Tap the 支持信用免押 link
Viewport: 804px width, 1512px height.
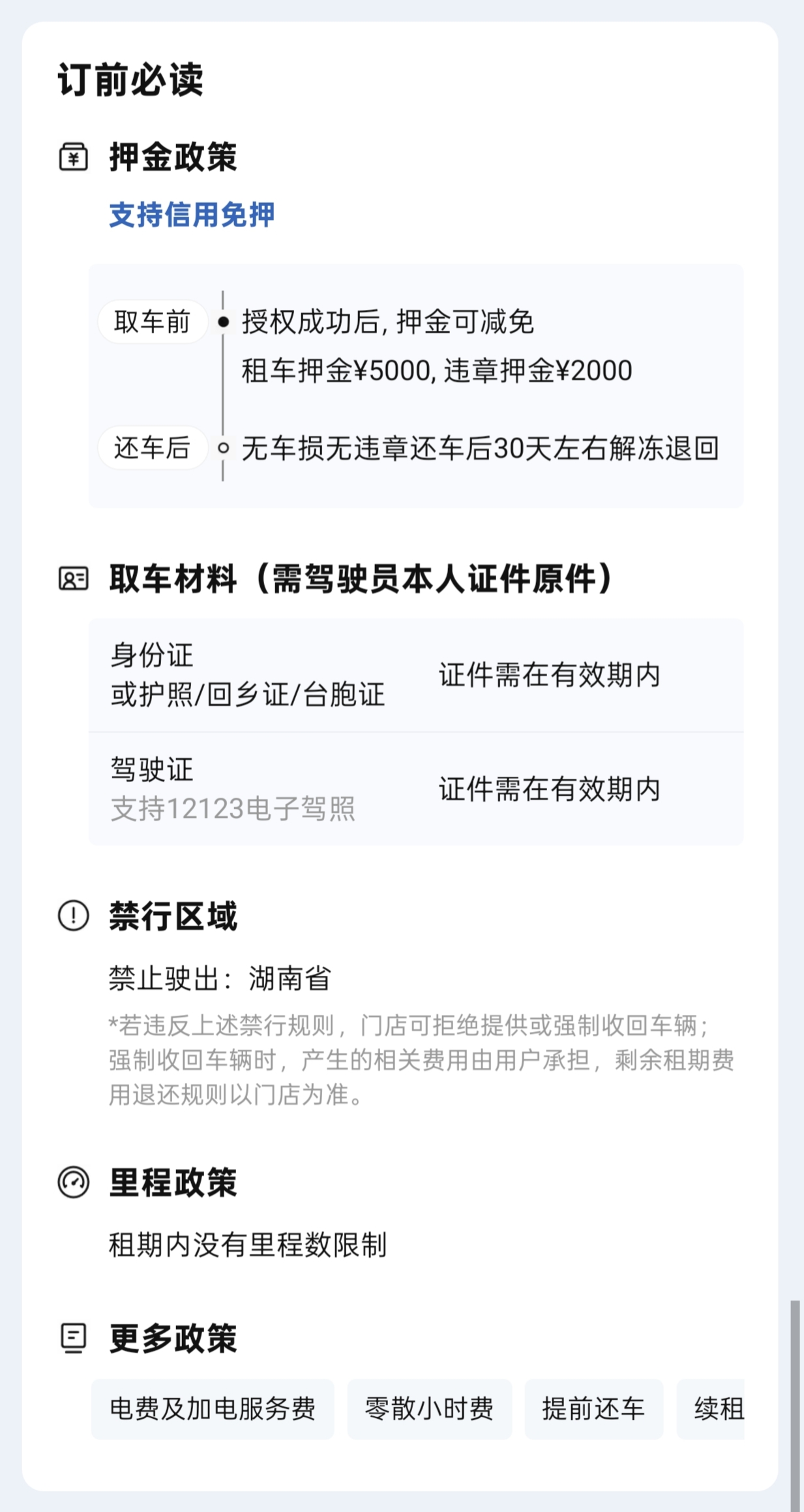pyautogui.click(x=192, y=215)
